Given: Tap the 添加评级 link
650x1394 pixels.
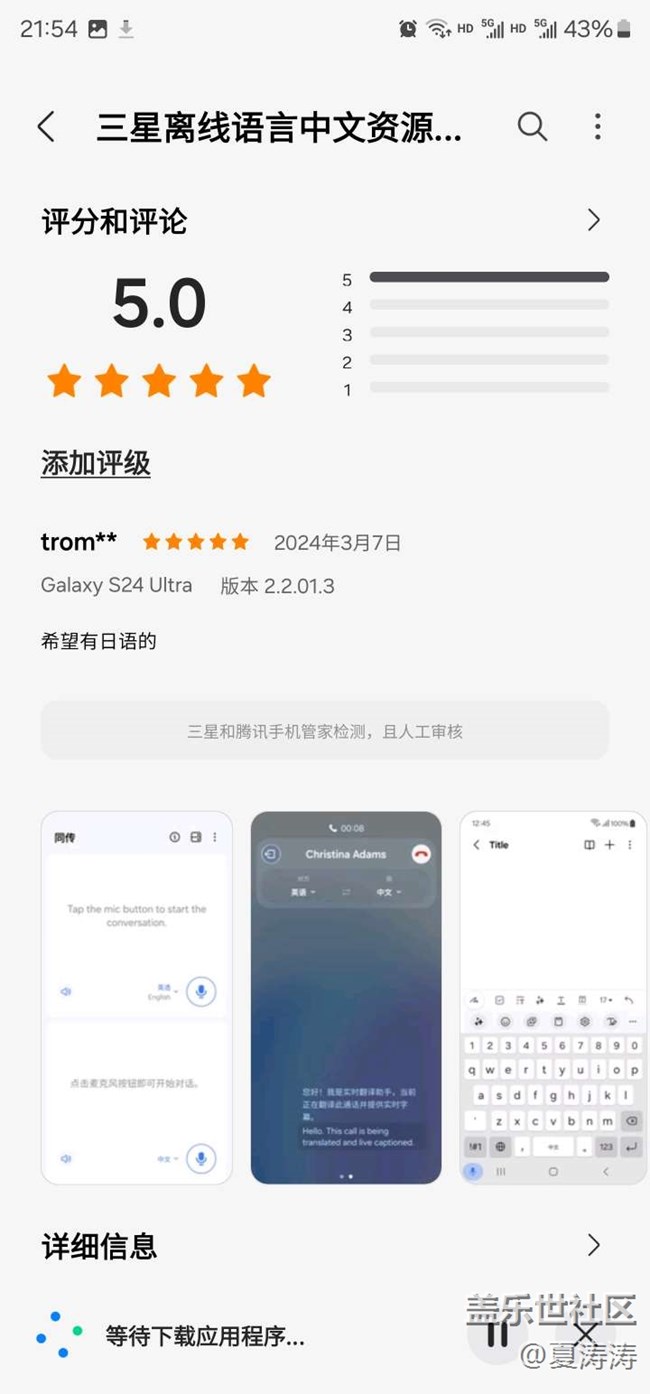Looking at the screenshot, I should pyautogui.click(x=96, y=463).
